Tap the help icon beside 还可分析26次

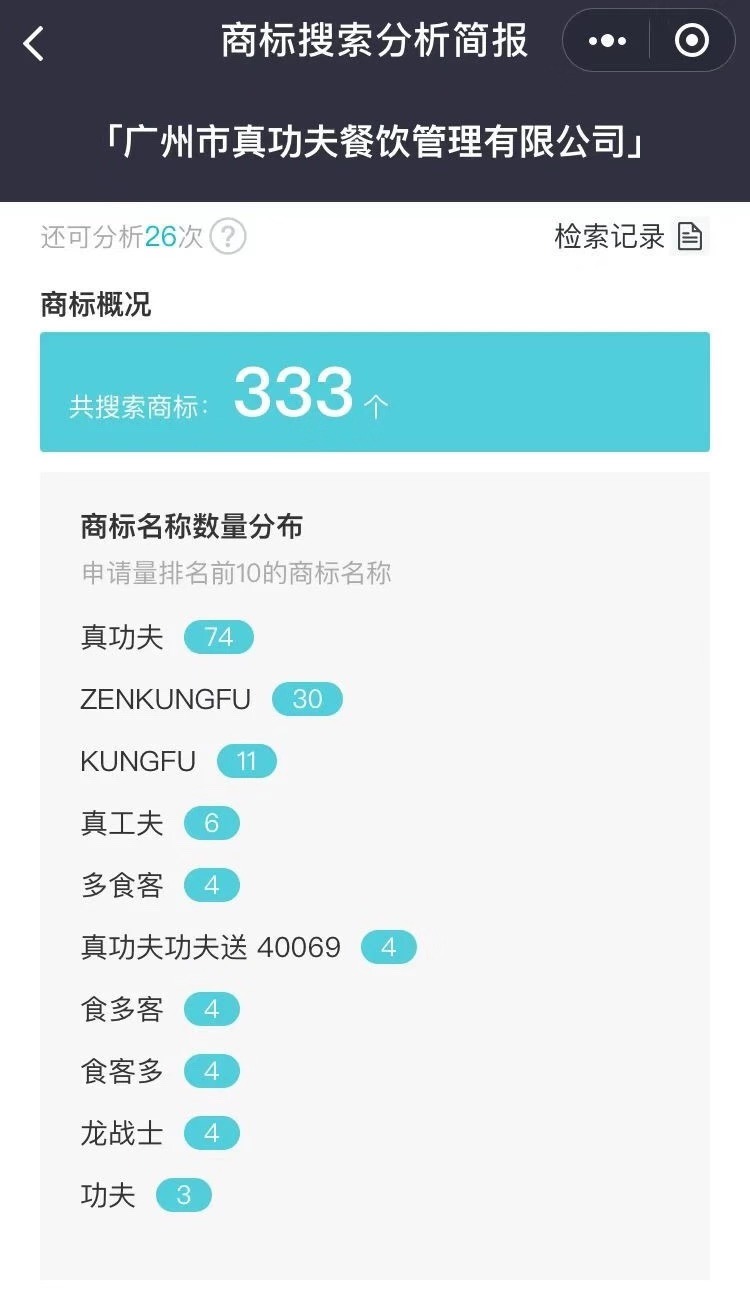(x=228, y=237)
